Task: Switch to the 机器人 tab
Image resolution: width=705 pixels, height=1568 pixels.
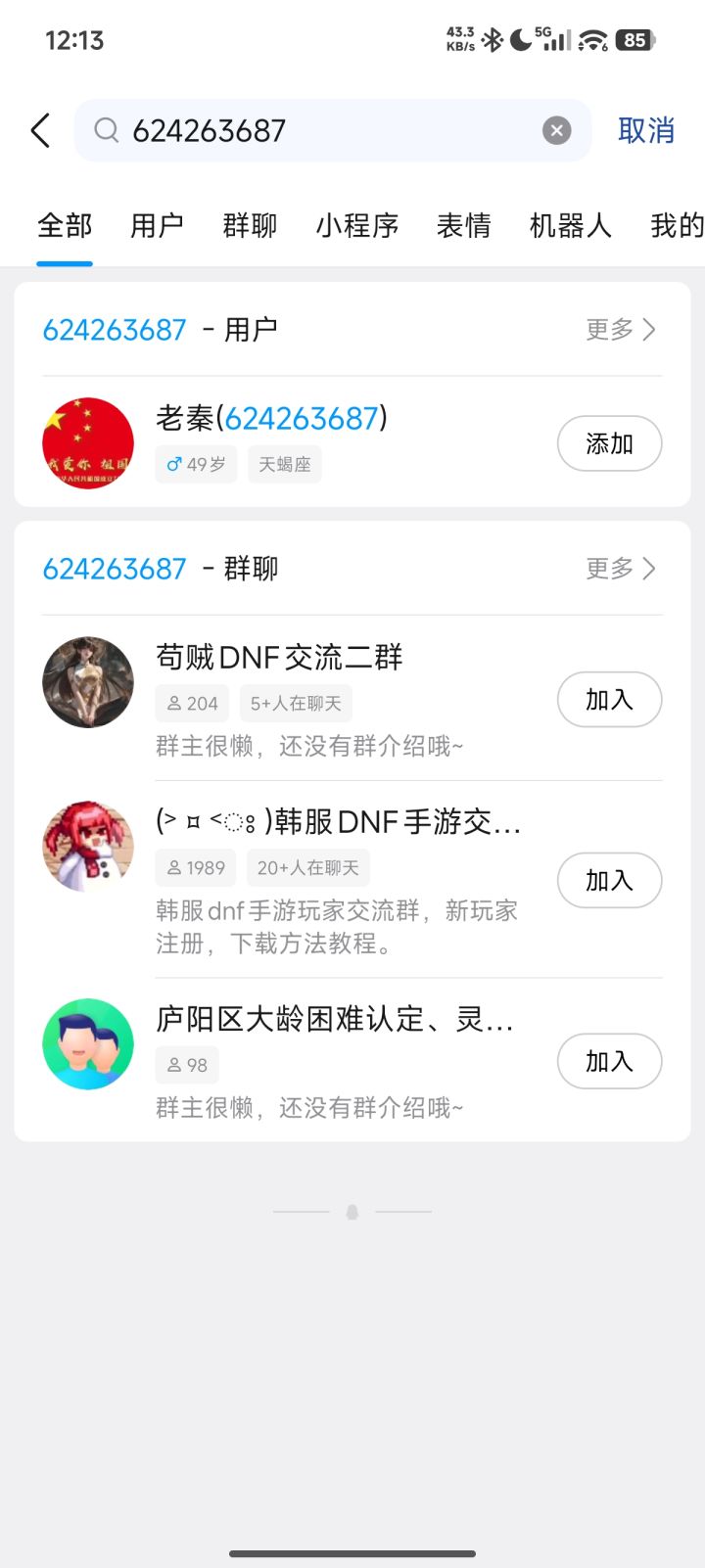Action: point(571,225)
